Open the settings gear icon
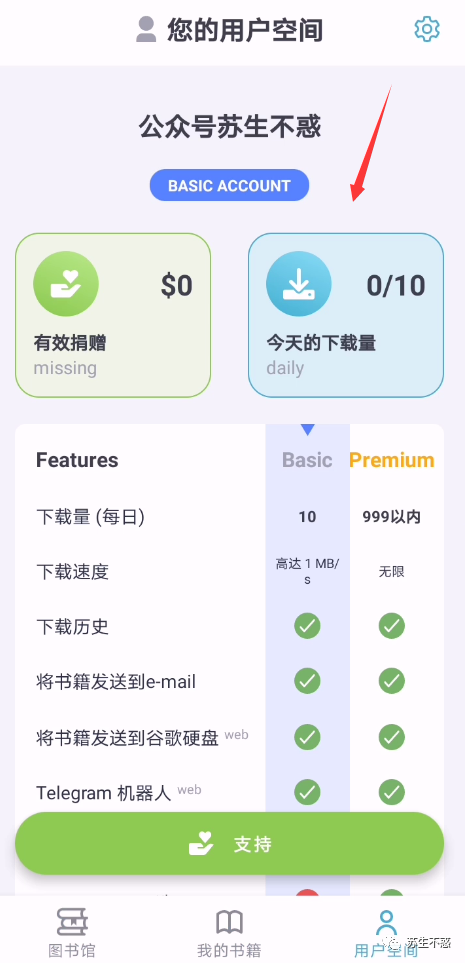Screen dimensions: 465x963 pos(427,29)
